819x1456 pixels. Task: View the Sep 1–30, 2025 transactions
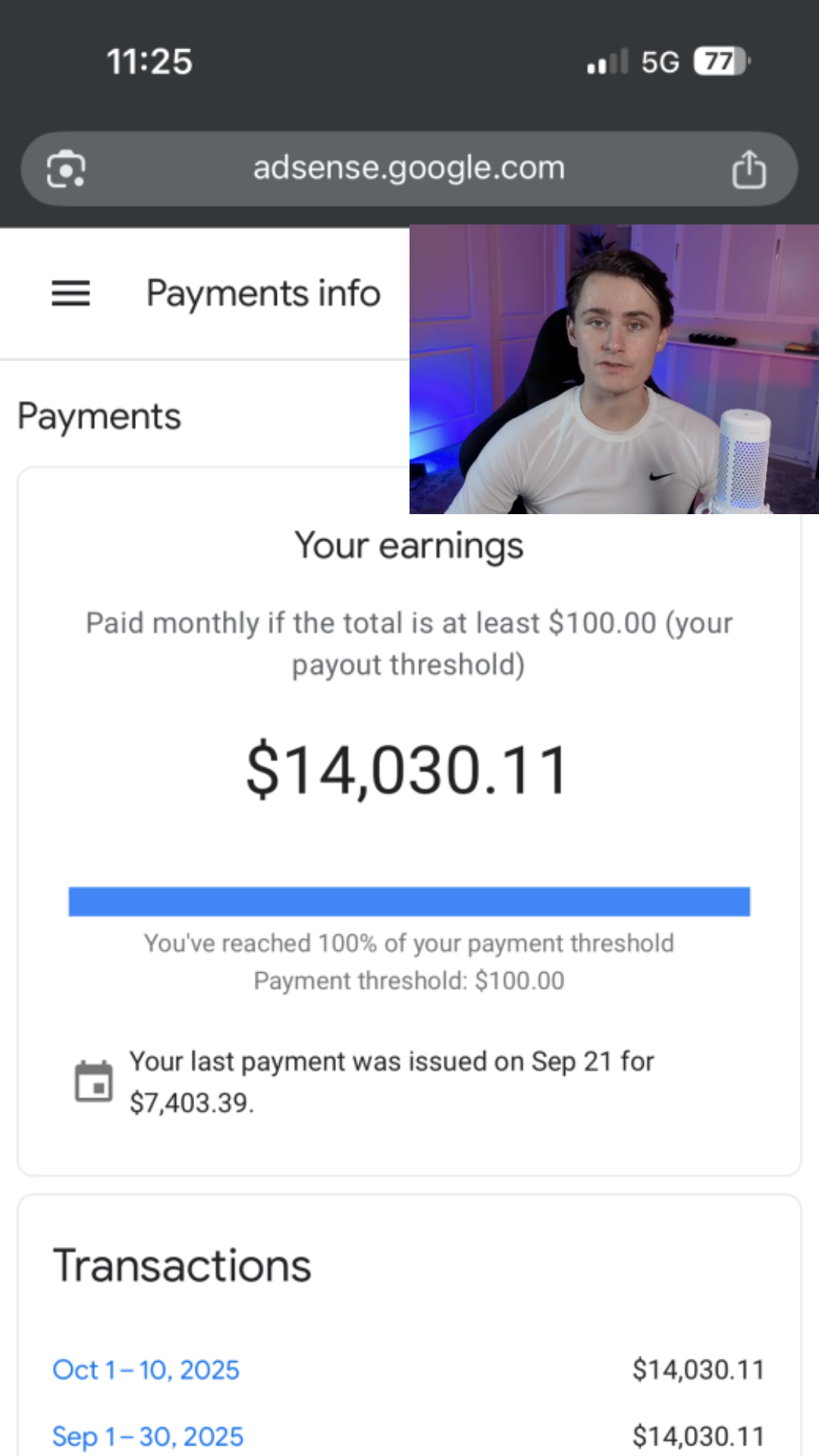pos(148,1436)
